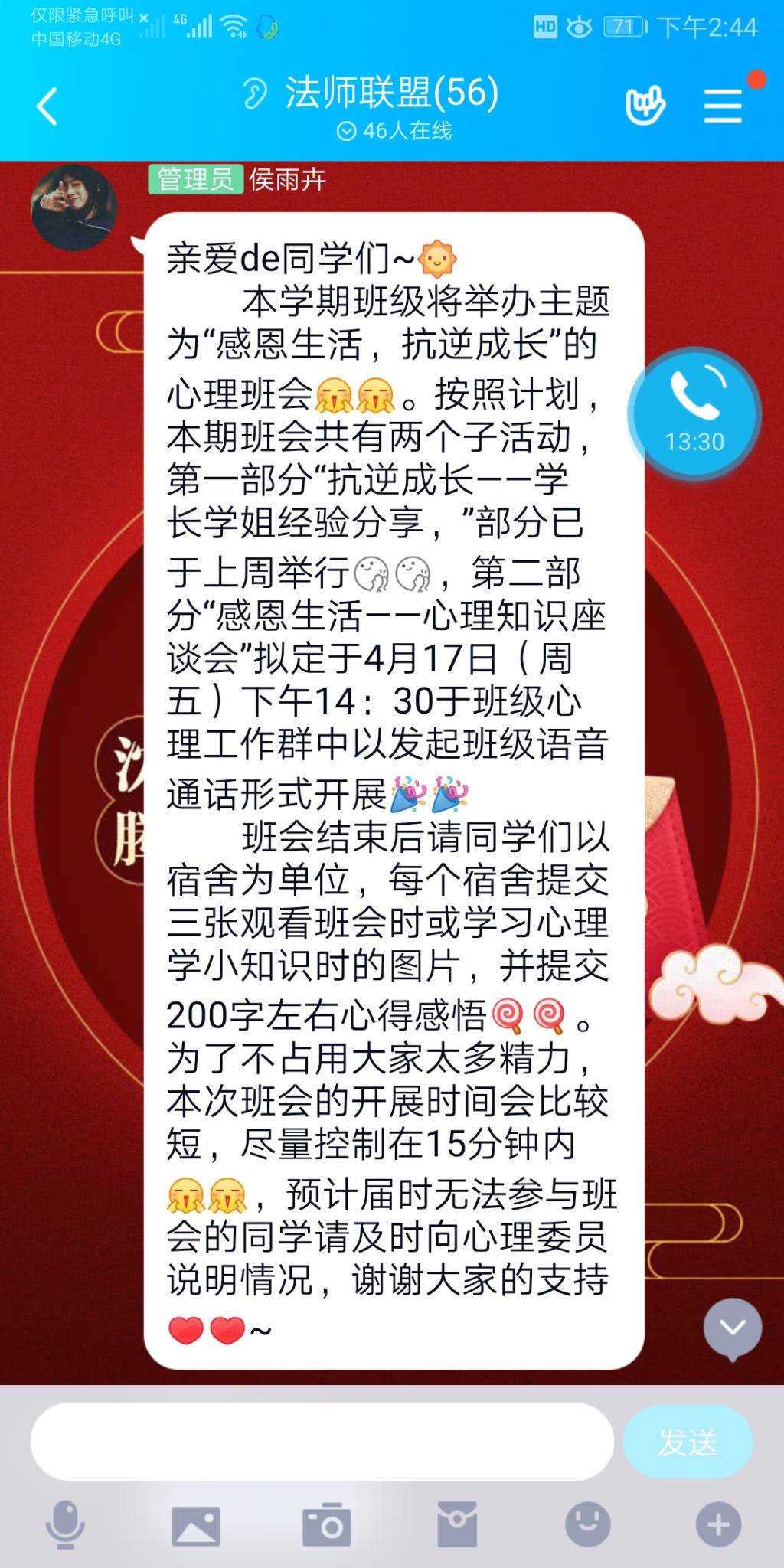Open the red packet option
The height and width of the screenshot is (1568, 784).
click(457, 1524)
